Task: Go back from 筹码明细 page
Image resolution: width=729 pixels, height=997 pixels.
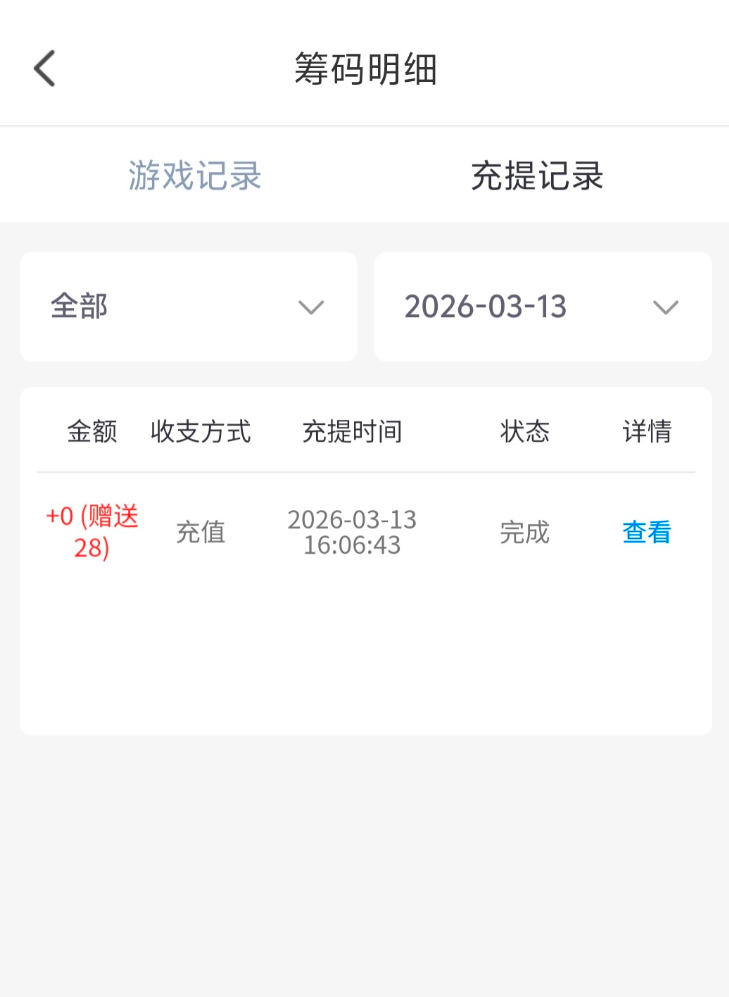Action: 45,68
